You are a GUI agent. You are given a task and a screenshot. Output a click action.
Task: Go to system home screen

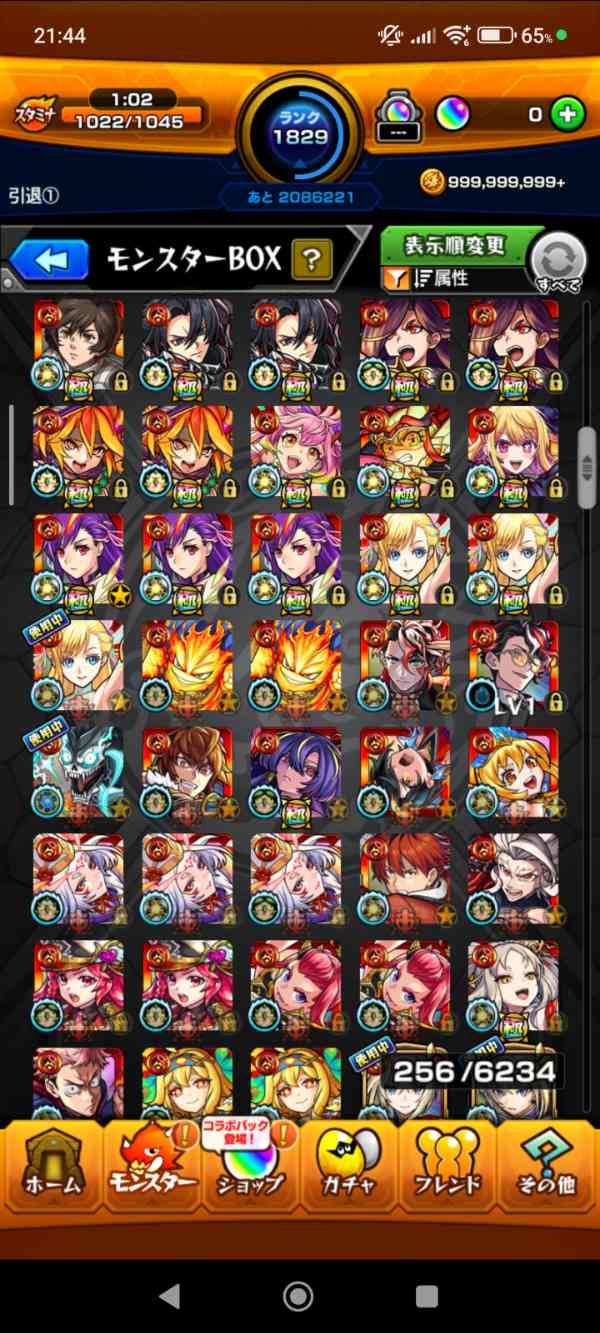pos(299,1296)
